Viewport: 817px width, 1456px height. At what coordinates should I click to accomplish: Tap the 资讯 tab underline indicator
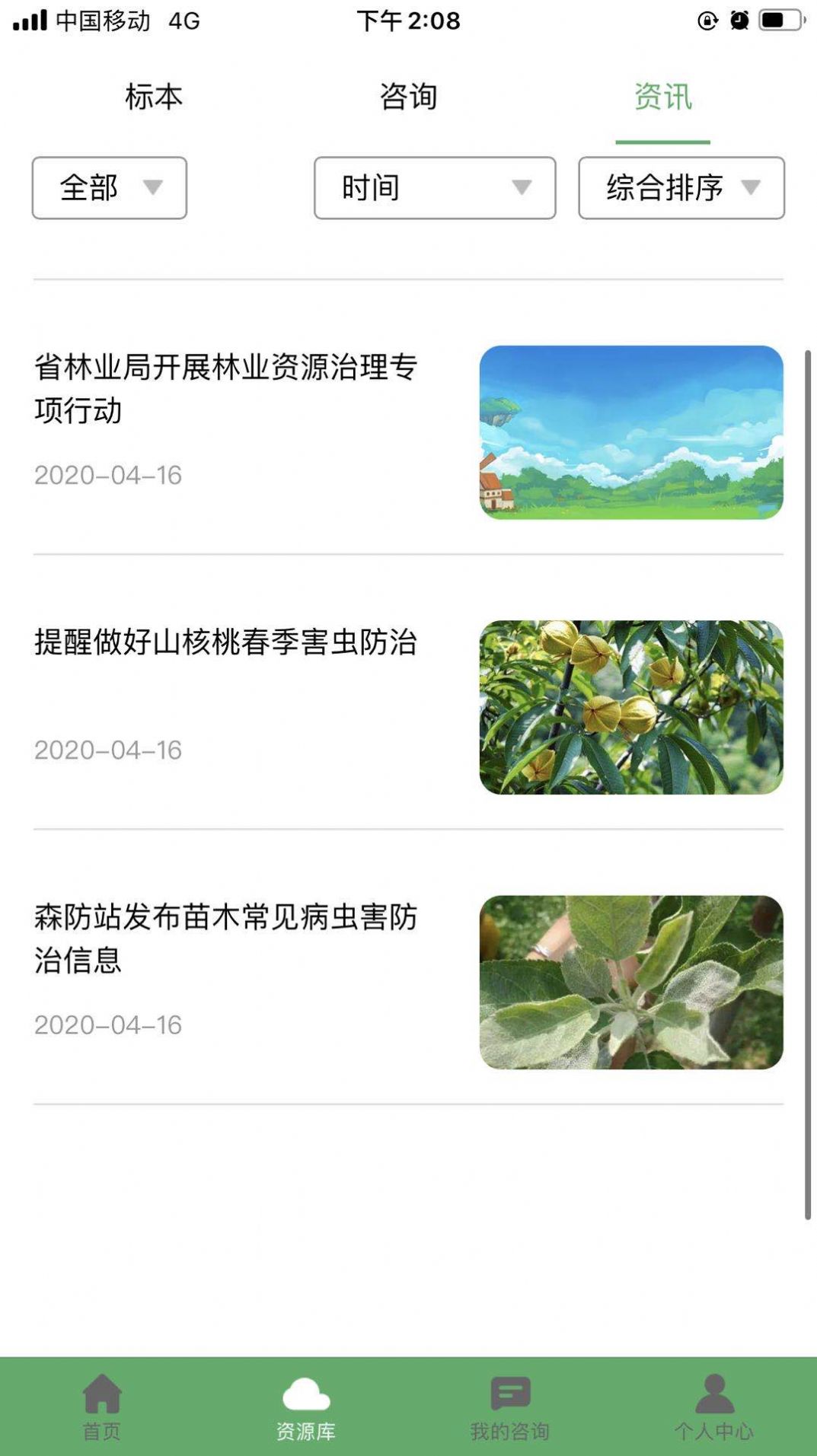point(661,141)
